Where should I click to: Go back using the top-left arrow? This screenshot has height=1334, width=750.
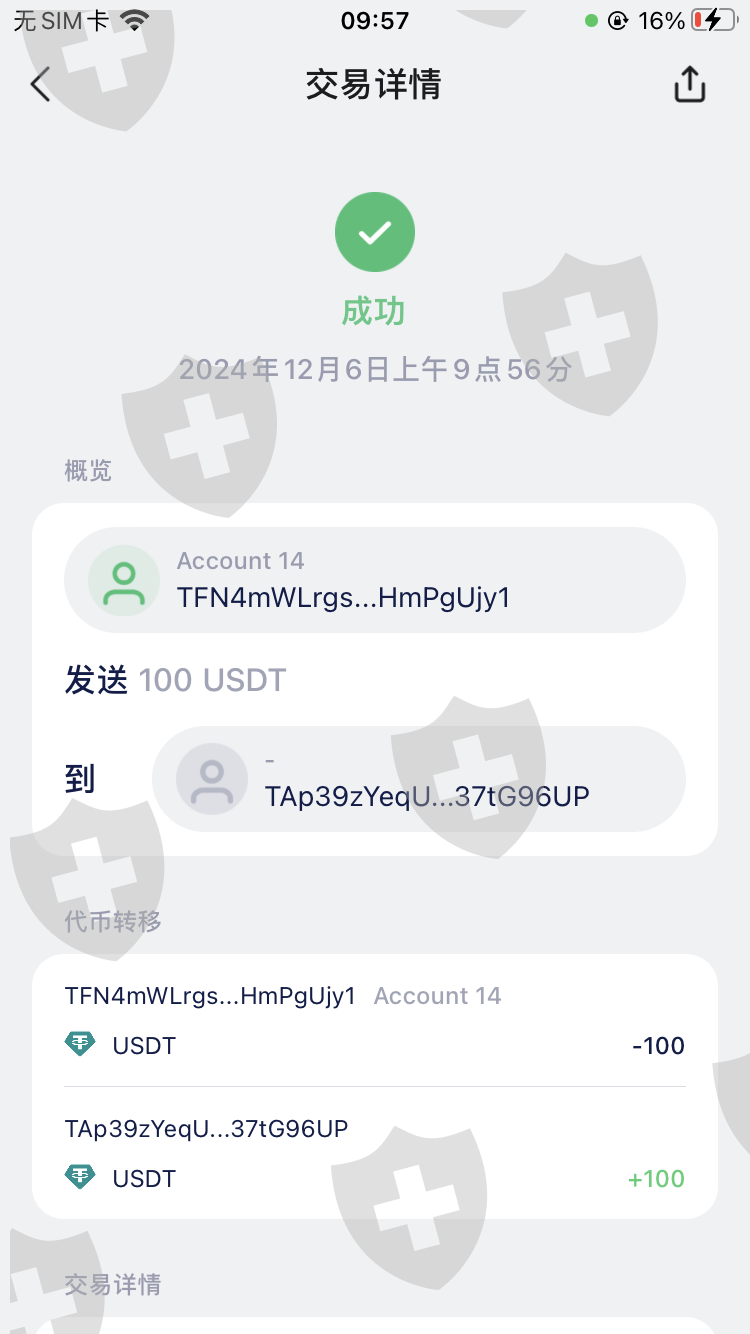tap(40, 85)
